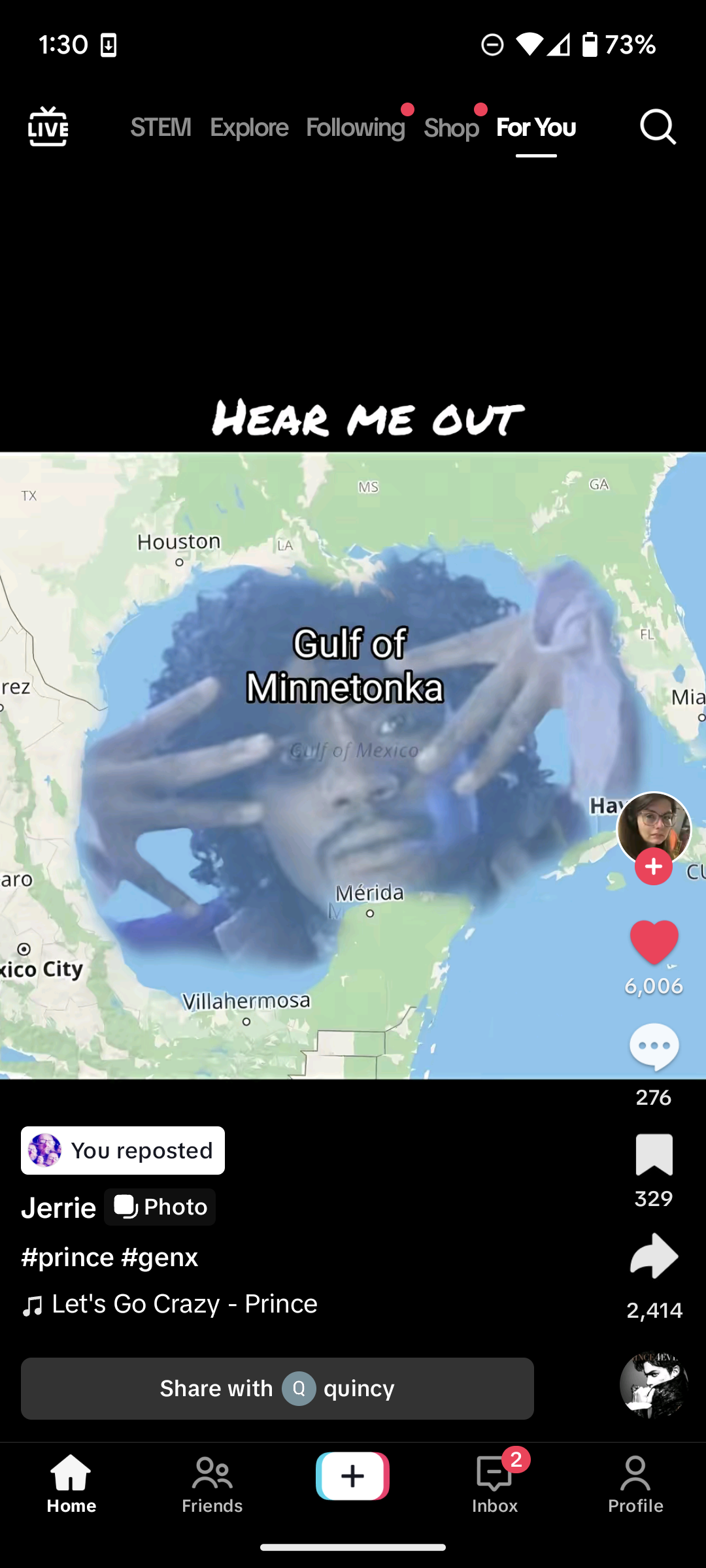706x1568 pixels.
Task: Follow creator with the red plus button
Action: coord(654,867)
